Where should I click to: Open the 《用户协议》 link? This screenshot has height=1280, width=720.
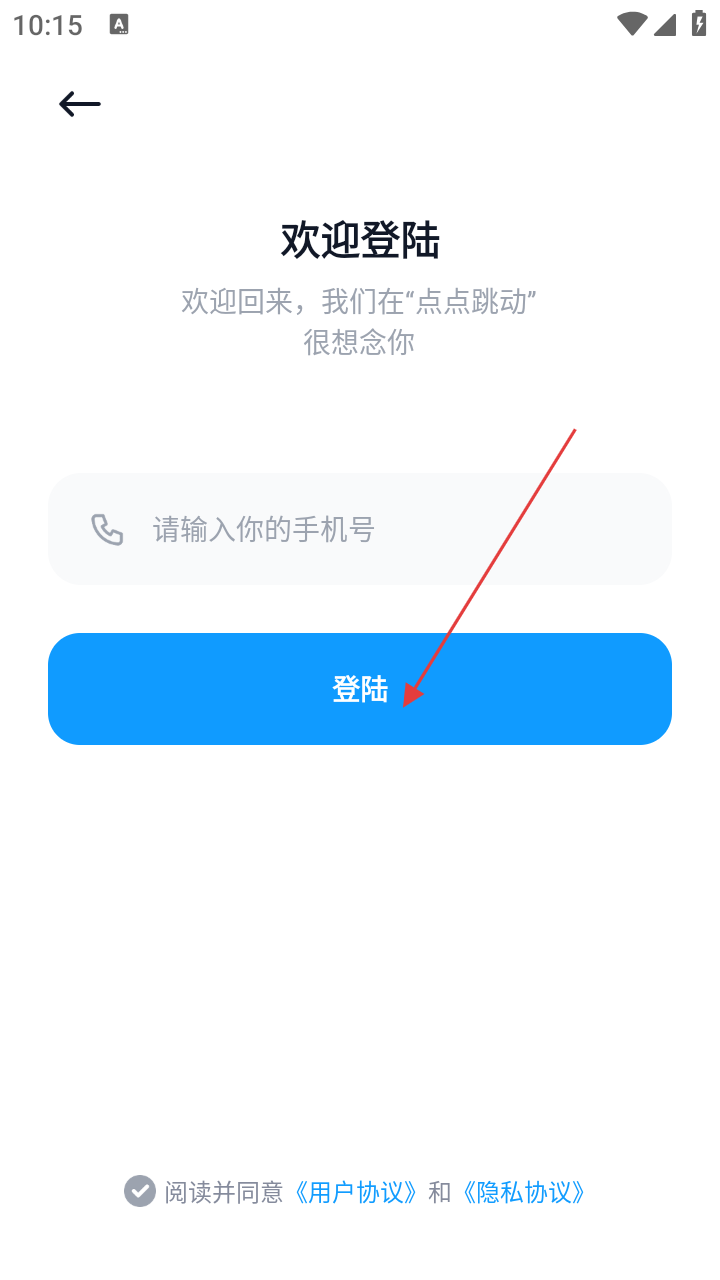[356, 1192]
